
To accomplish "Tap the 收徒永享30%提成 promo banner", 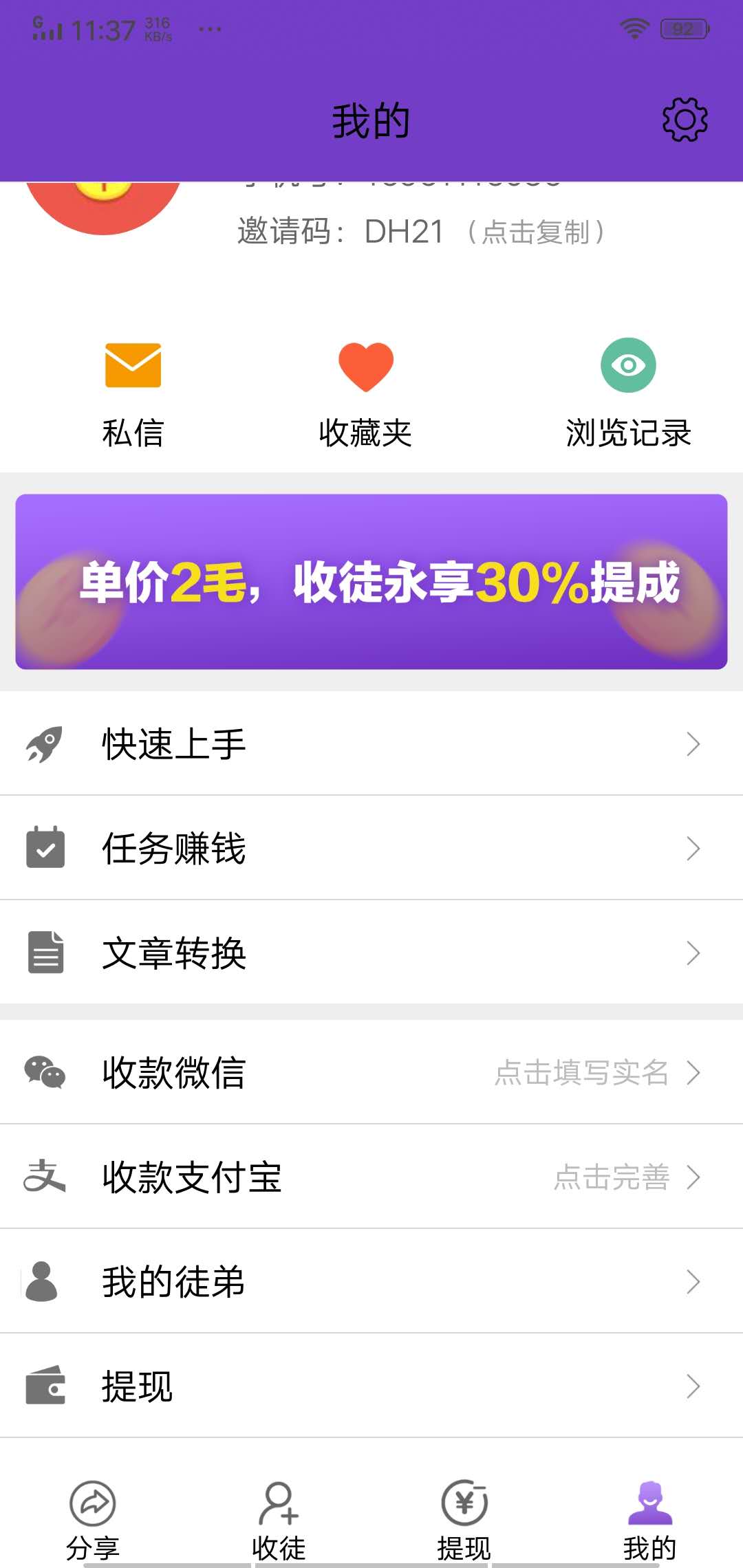I will [371, 582].
